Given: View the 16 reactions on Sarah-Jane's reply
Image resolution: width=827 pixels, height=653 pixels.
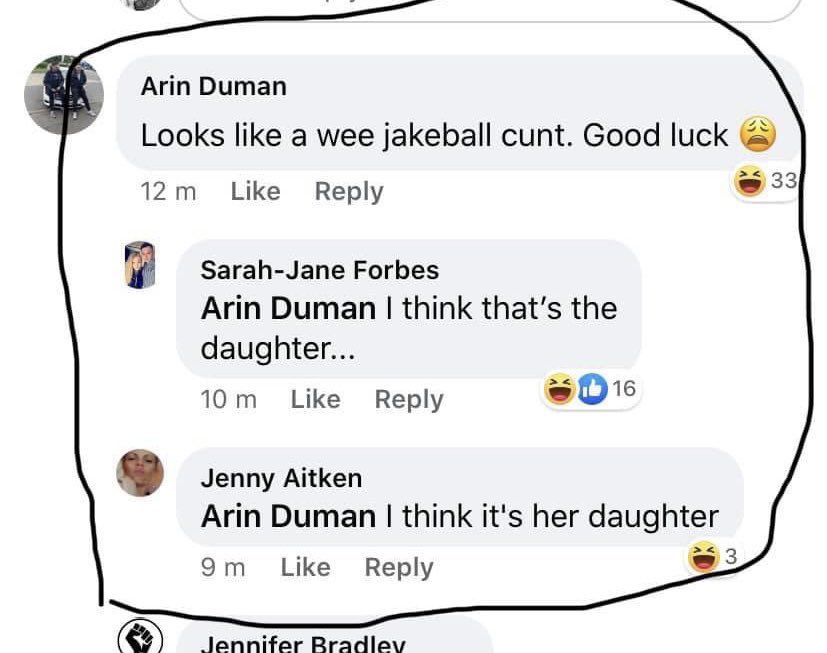Looking at the screenshot, I should pyautogui.click(x=591, y=390).
